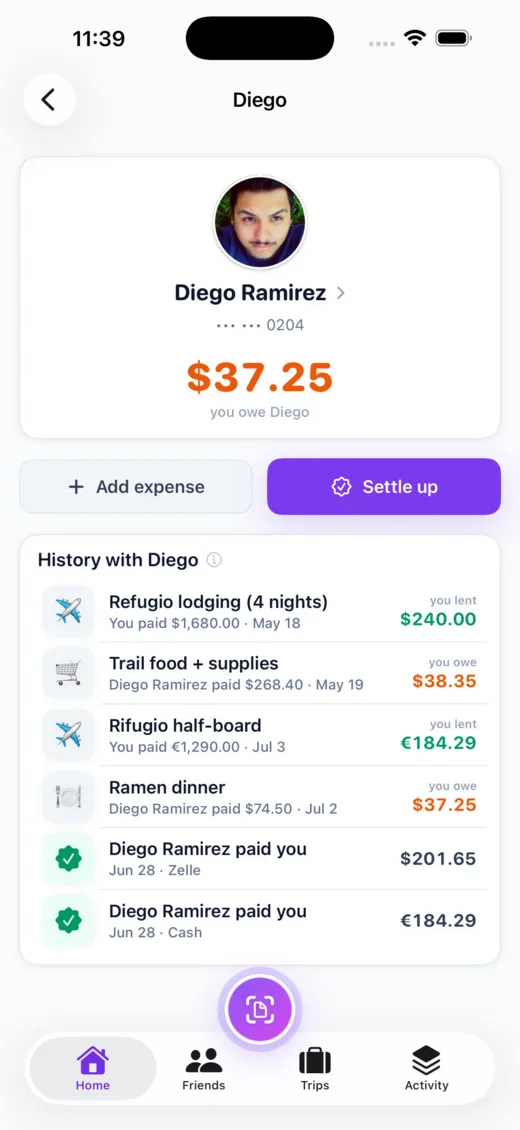View Diego's Zelle payment of $201.65

point(260,859)
